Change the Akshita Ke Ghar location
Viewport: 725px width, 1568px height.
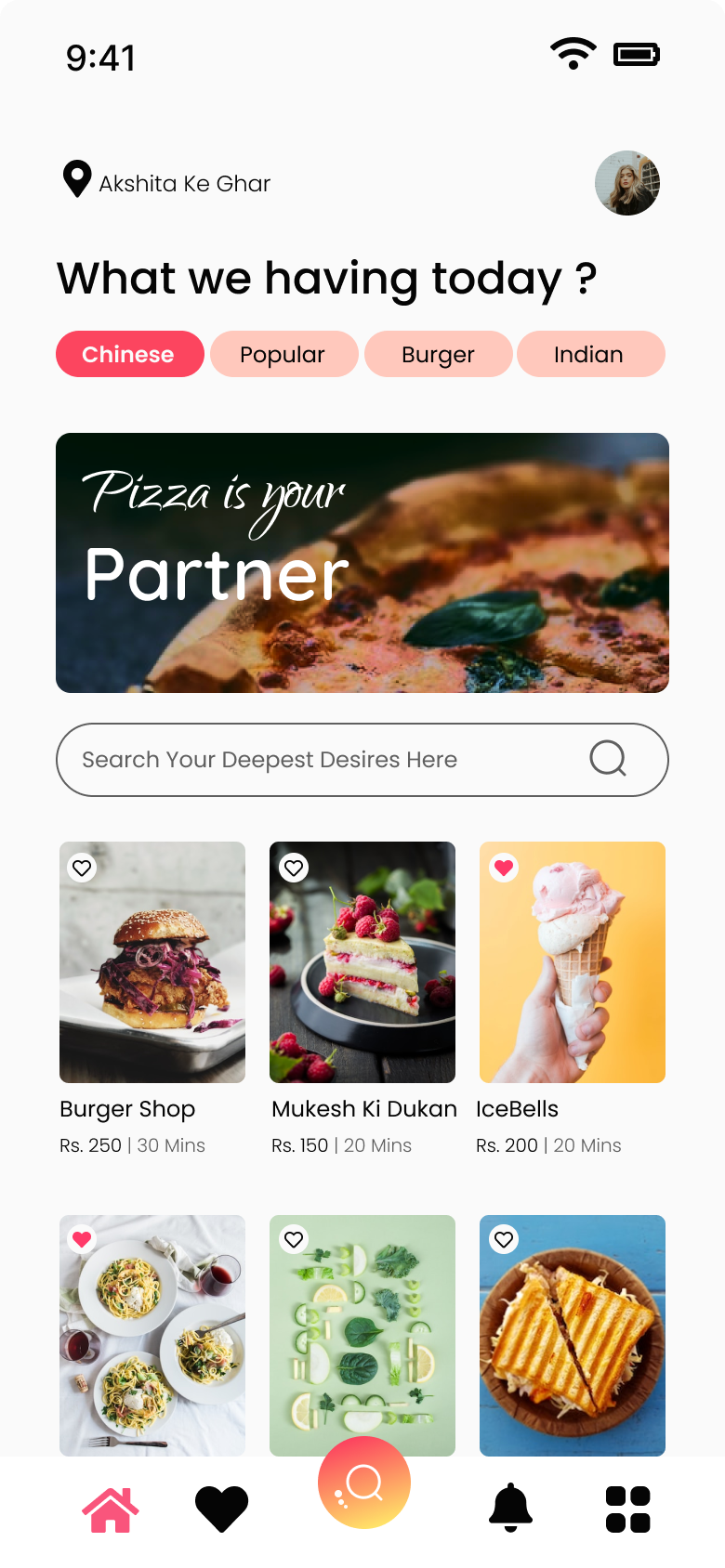(167, 182)
